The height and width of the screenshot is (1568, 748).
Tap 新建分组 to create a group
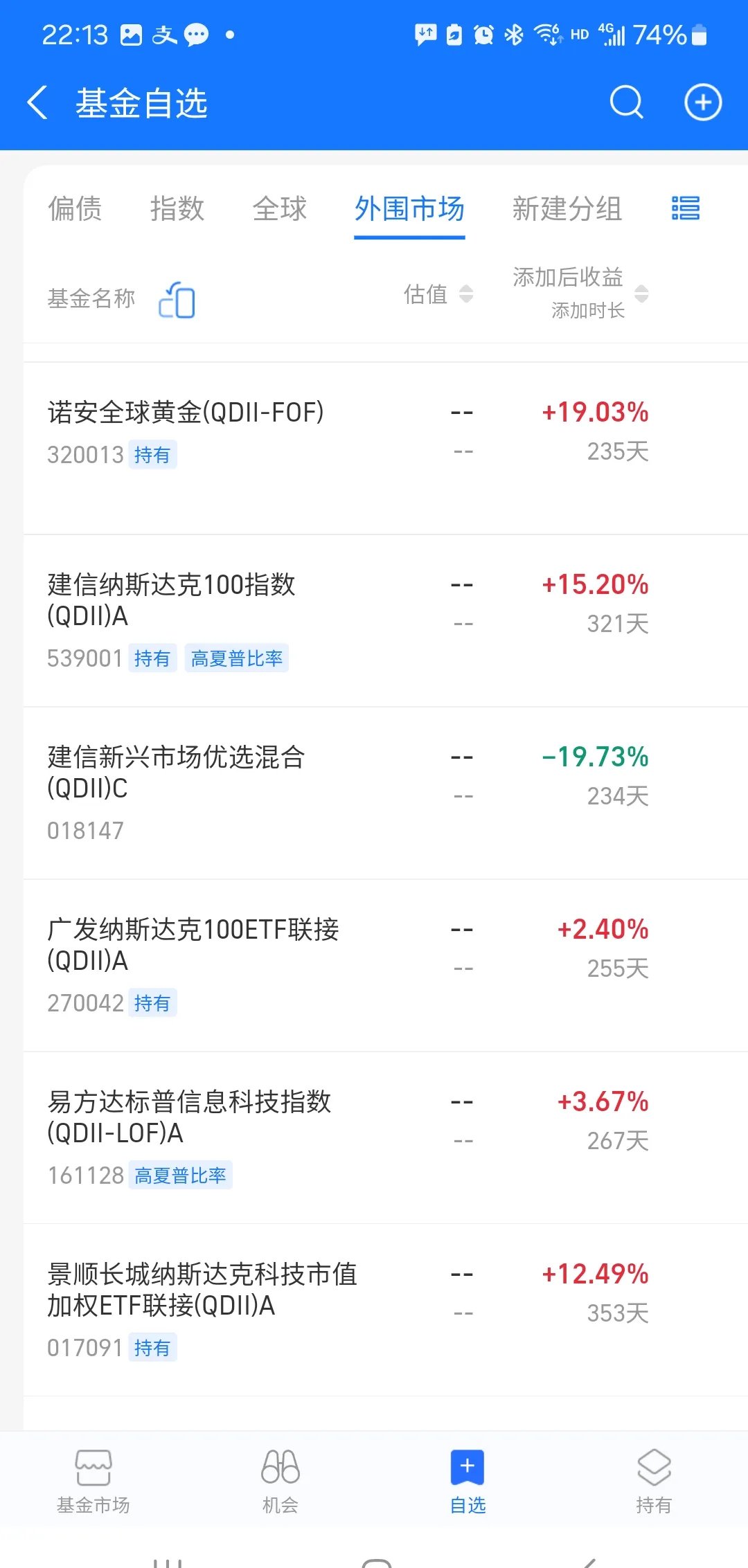568,210
